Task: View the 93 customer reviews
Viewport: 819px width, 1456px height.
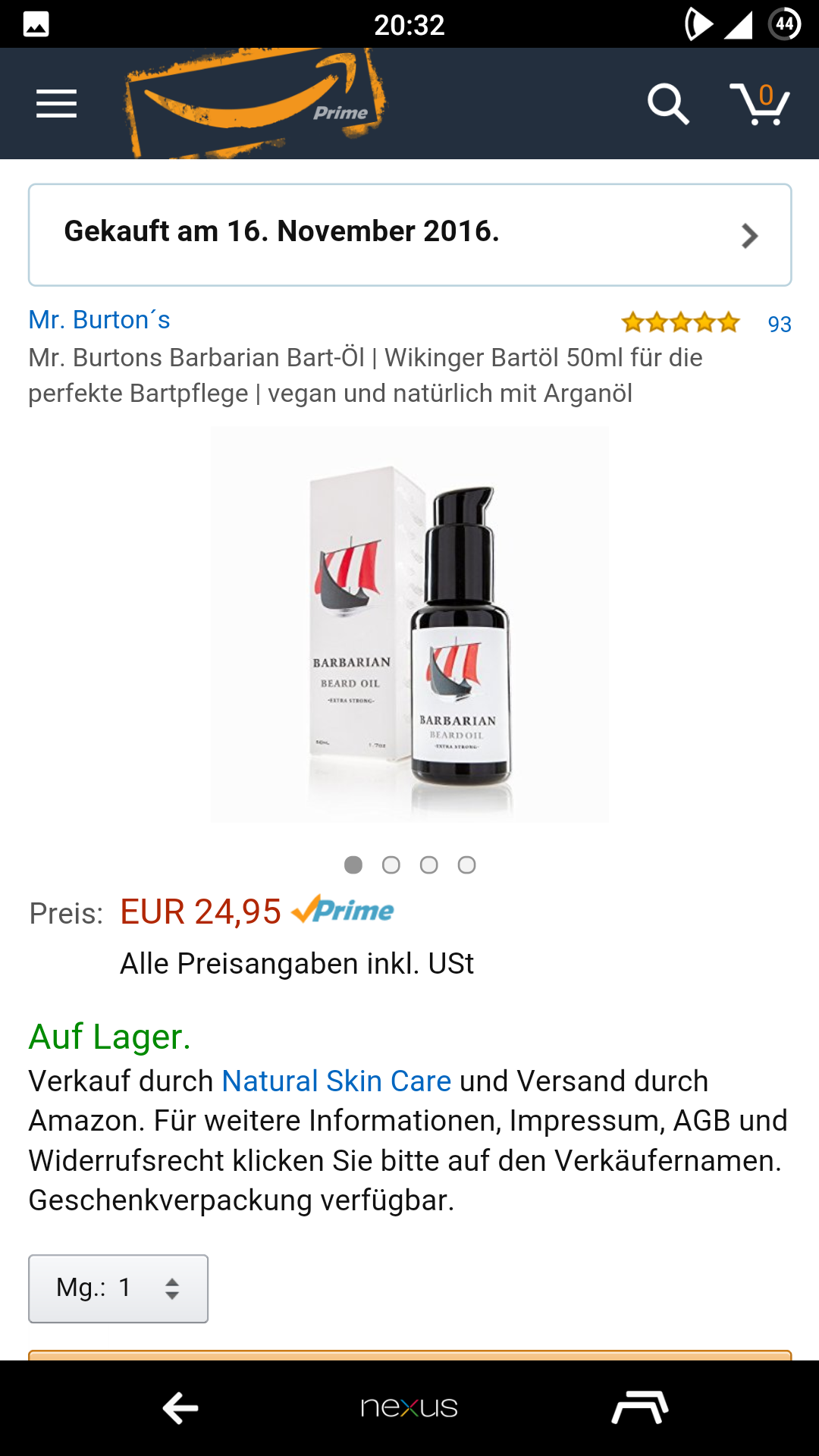Action: 780,325
